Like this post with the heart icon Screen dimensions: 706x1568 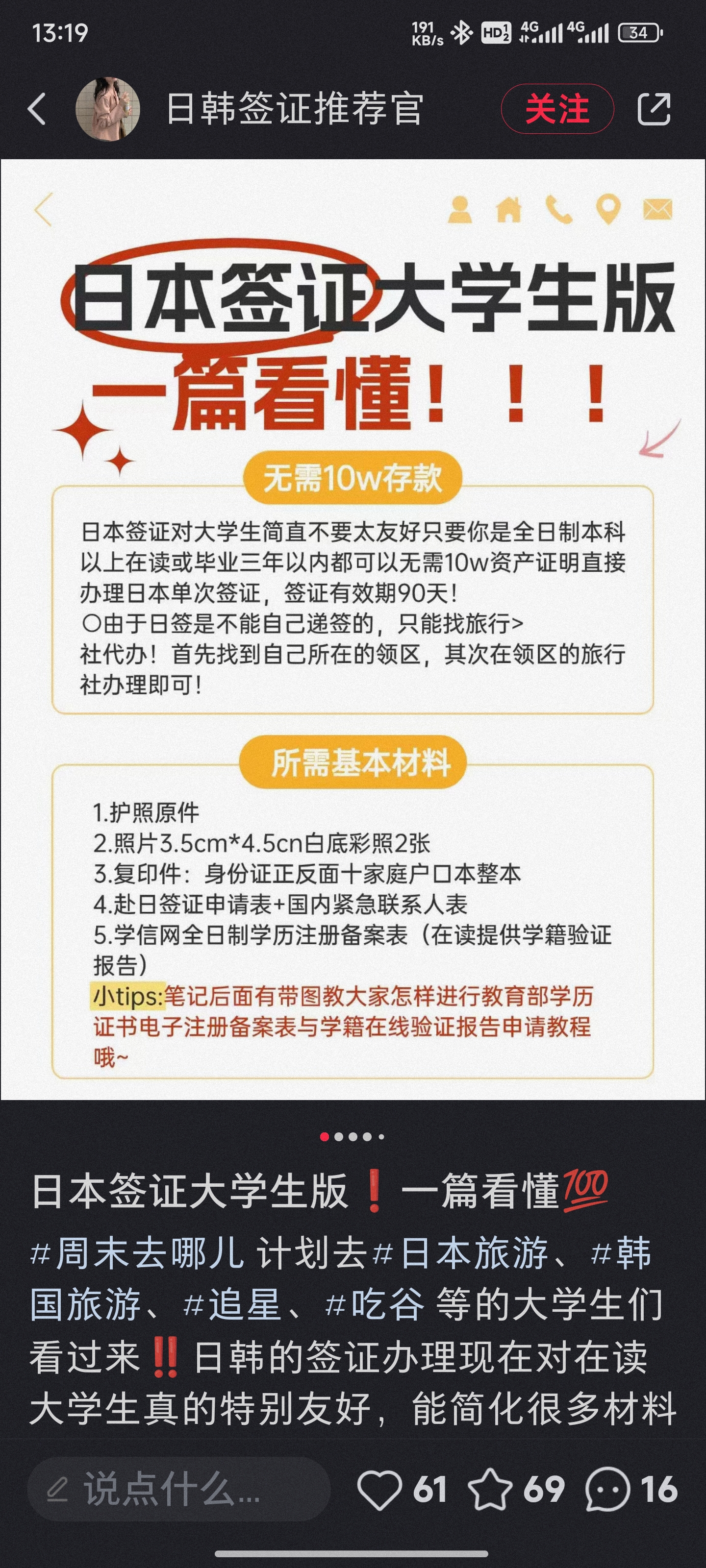tap(379, 1490)
